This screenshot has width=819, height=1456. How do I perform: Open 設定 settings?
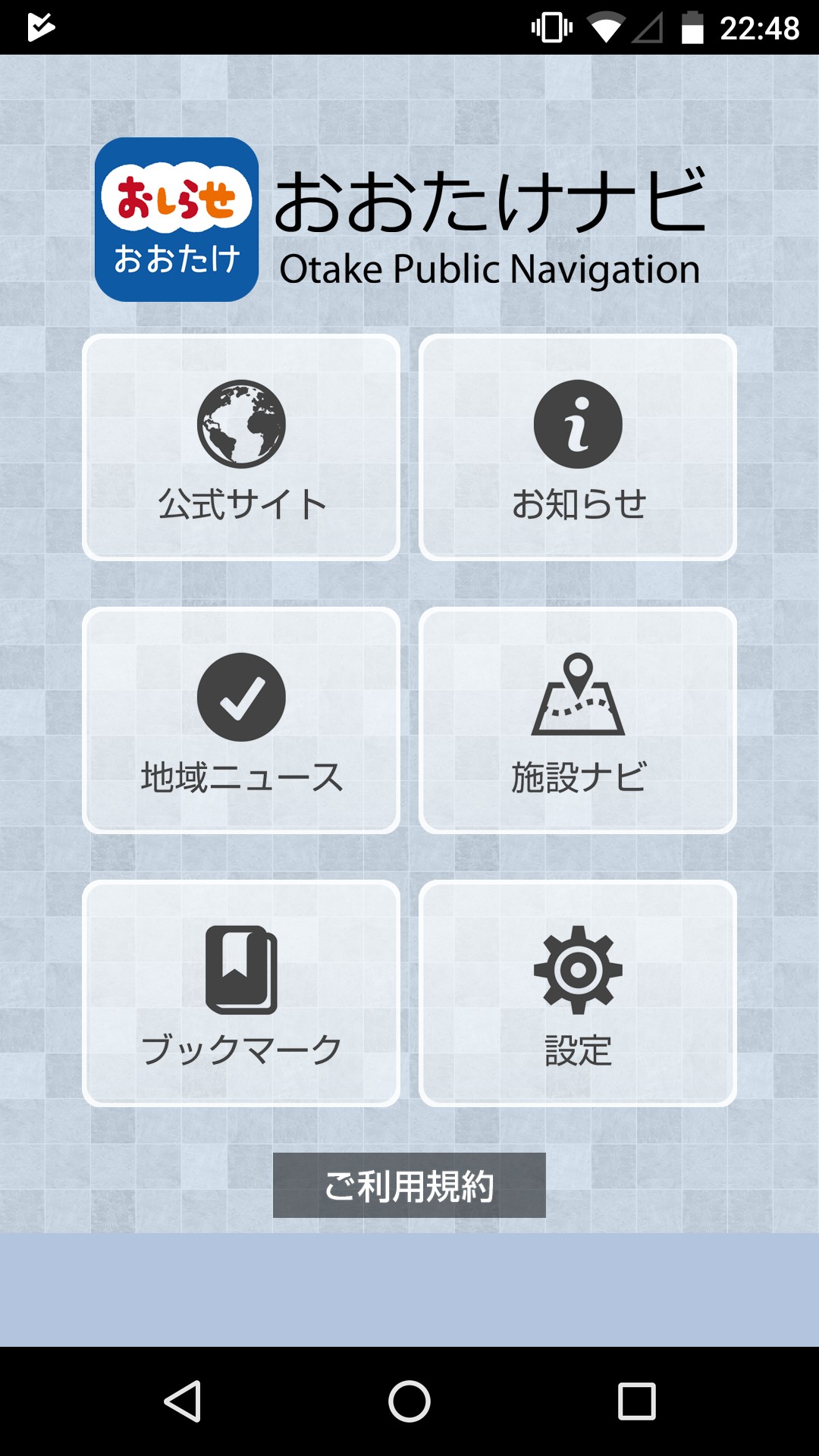[x=578, y=993]
